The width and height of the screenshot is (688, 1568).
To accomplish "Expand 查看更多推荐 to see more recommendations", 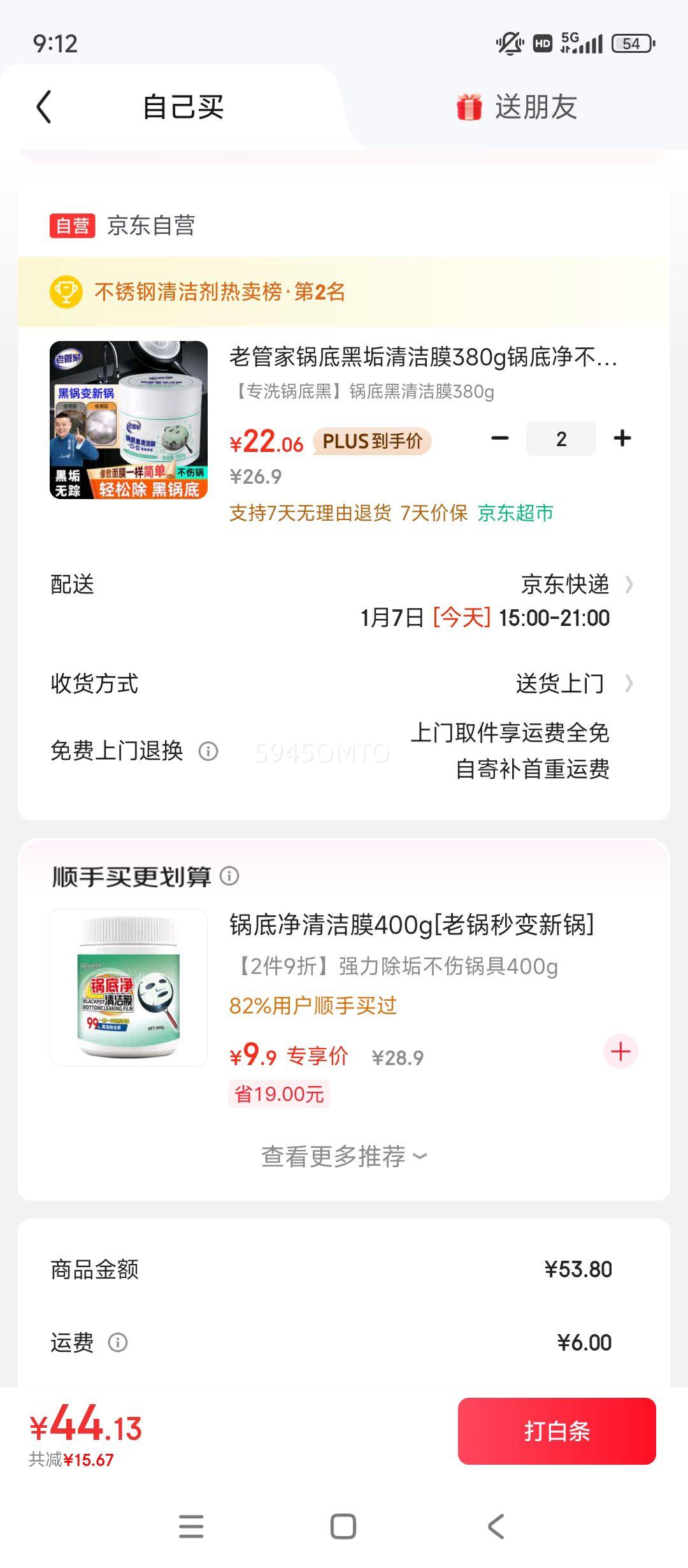I will [341, 1156].
